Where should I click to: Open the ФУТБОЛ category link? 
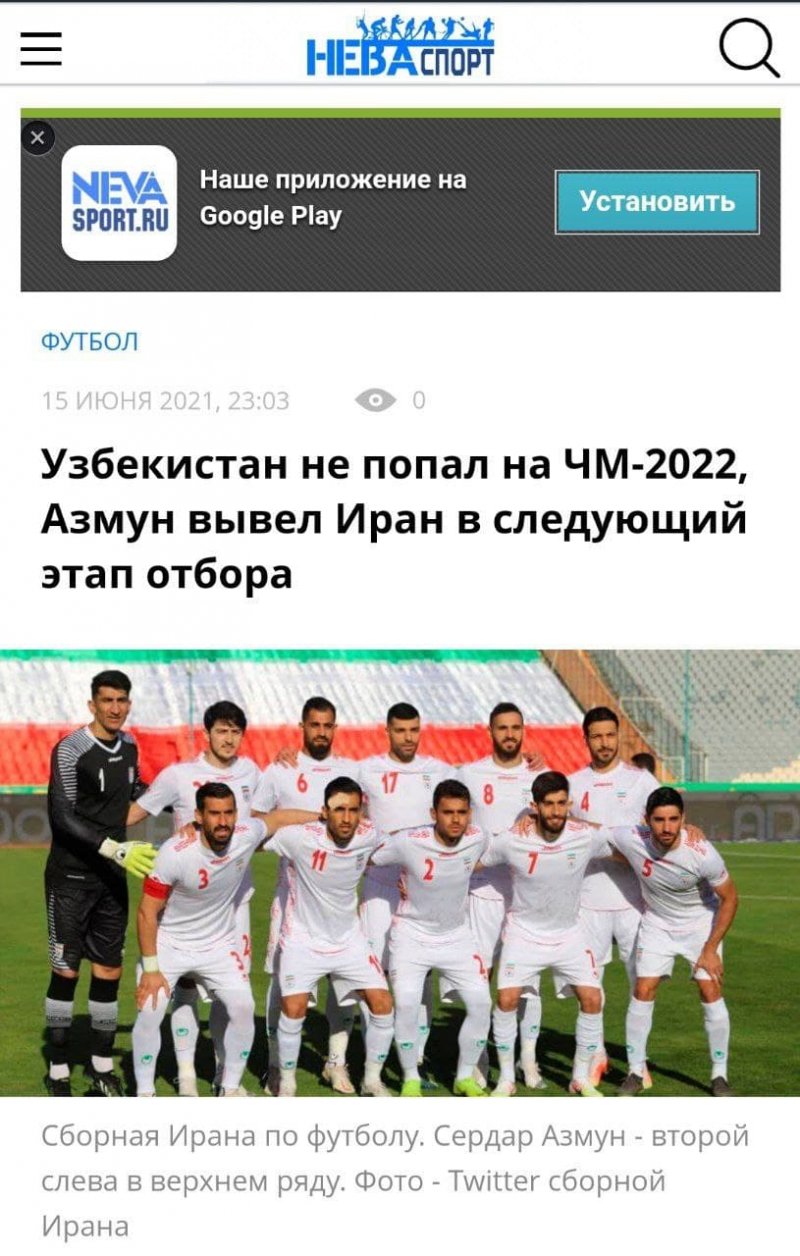coord(89,342)
